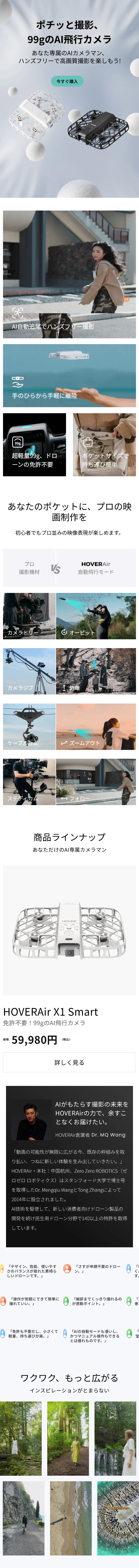View the フォロー flight mode tile
This screenshot has width=139, height=1568.
pyautogui.click(x=96, y=781)
